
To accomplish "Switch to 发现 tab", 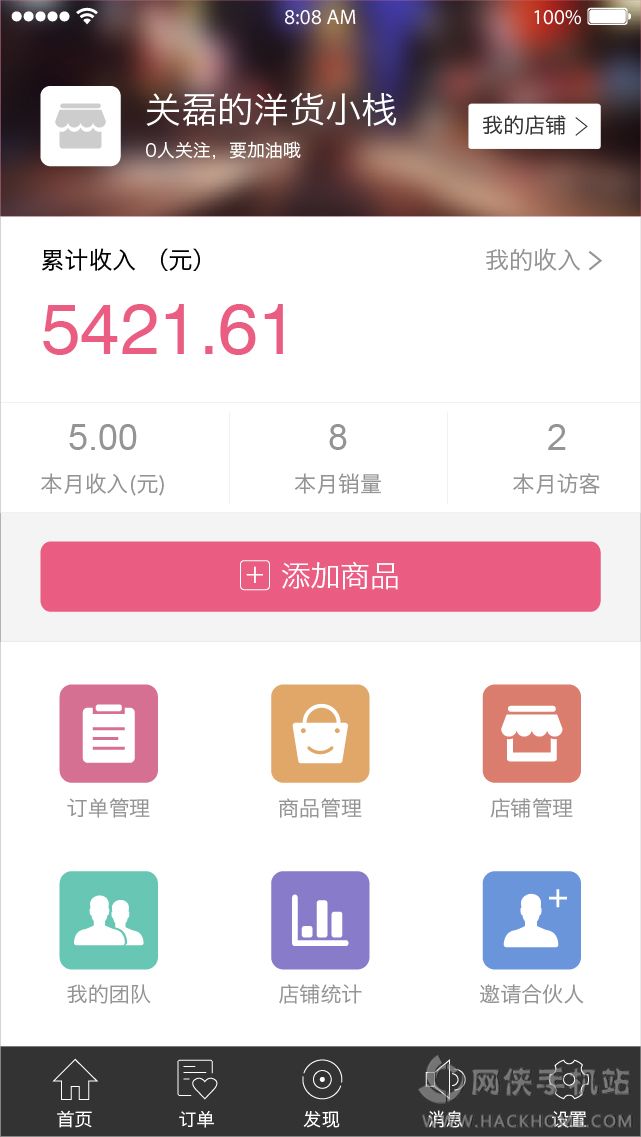I will click(321, 1092).
